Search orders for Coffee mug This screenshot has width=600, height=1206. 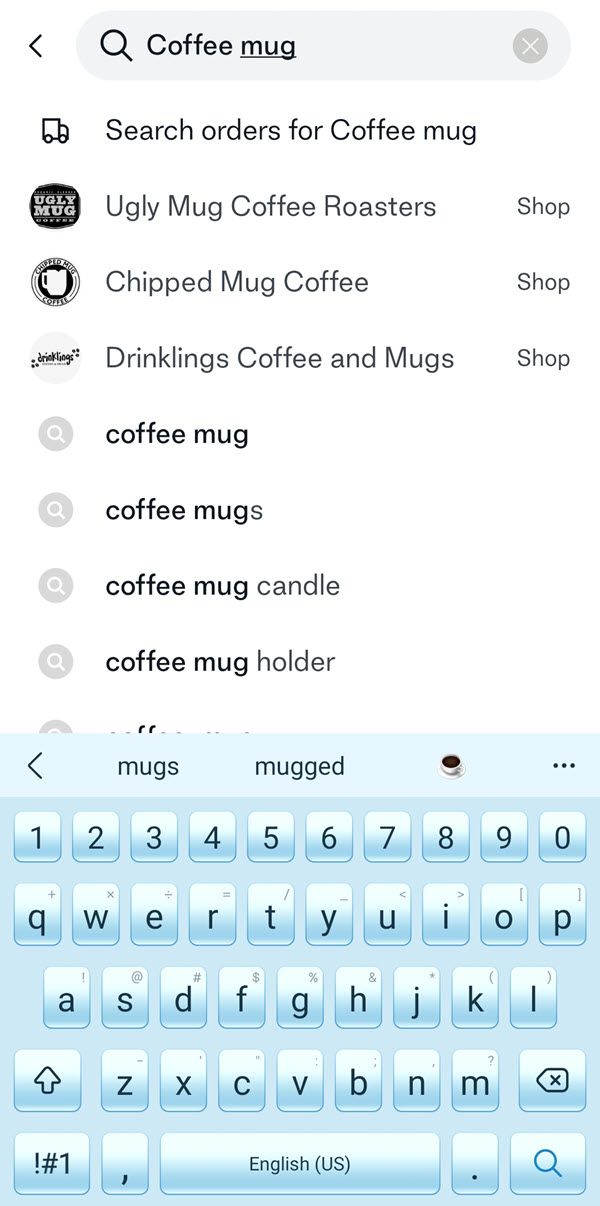290,131
